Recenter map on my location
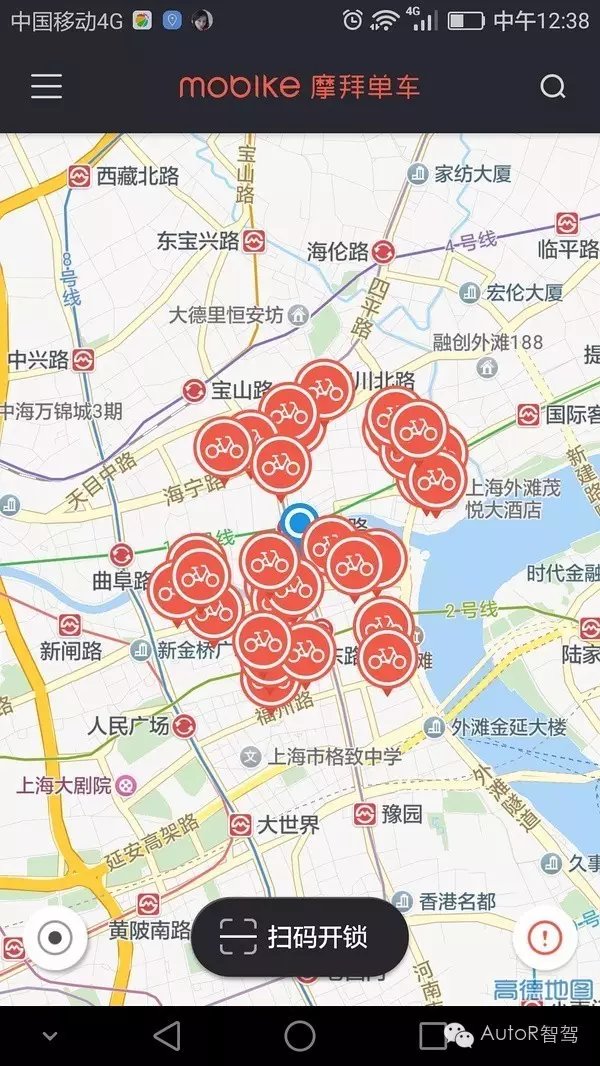The image size is (600, 1066). 55,939
